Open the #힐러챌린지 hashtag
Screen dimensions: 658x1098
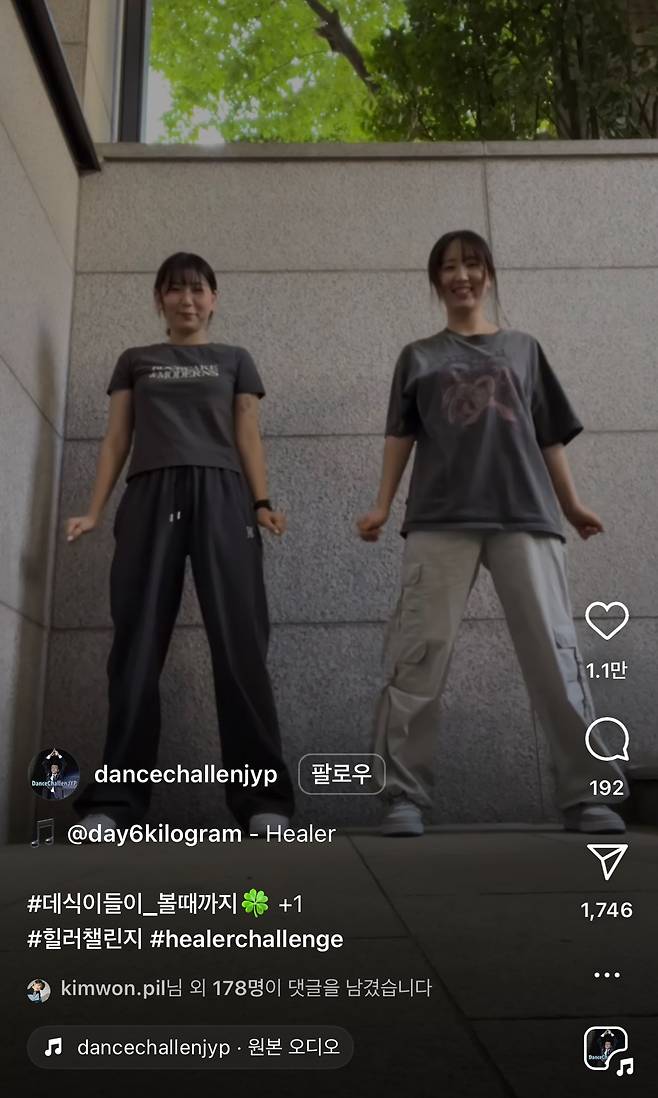(x=84, y=939)
